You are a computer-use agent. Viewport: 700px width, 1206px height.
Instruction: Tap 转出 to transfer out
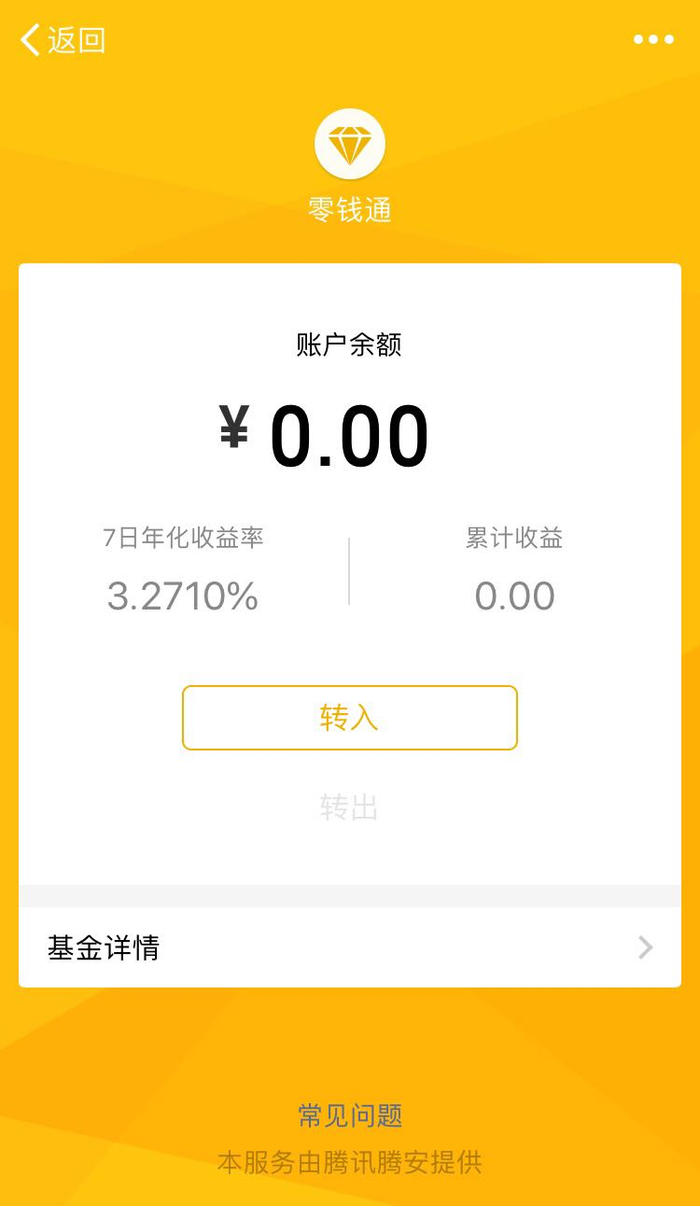(349, 807)
